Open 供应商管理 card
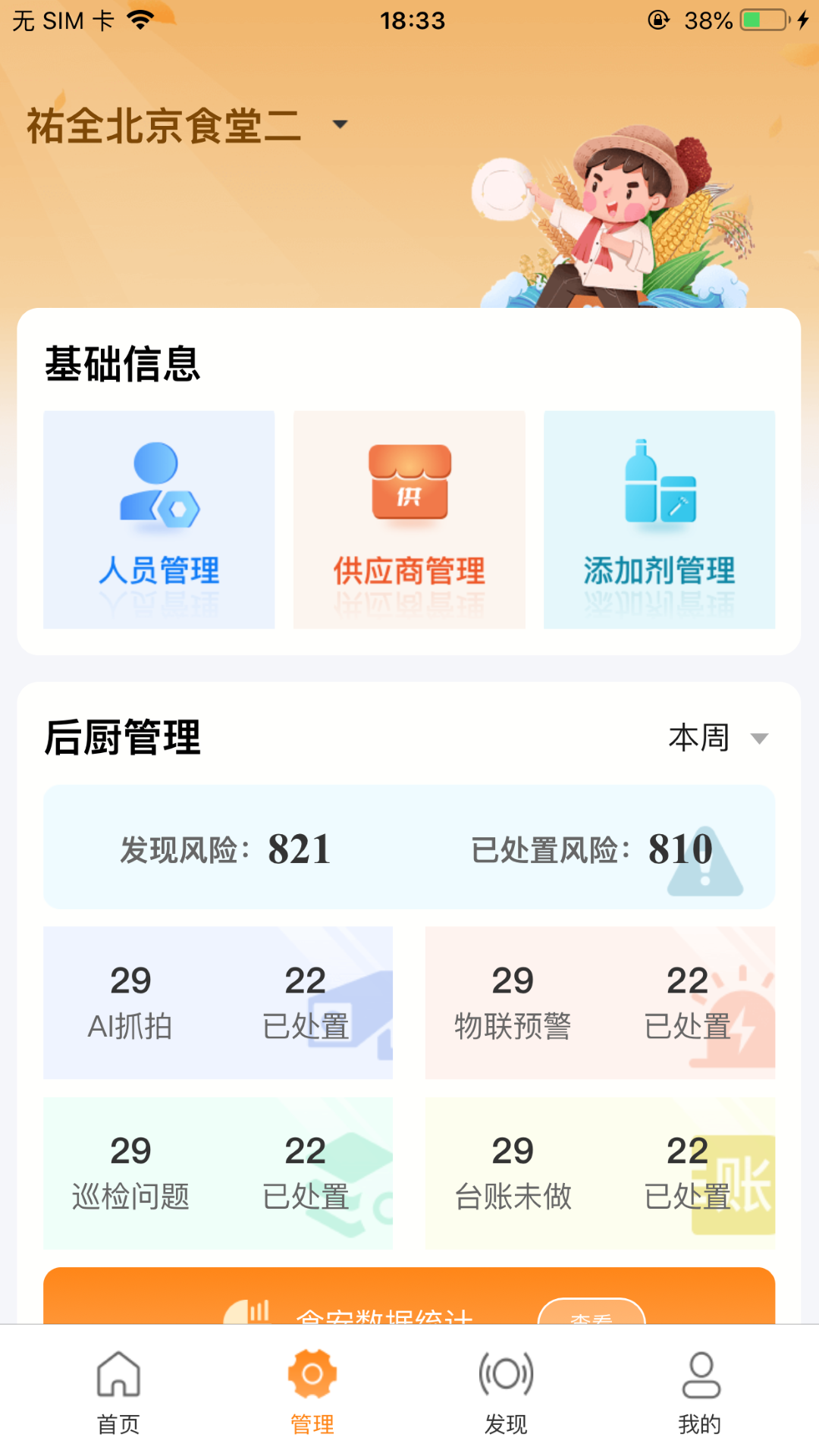Viewport: 819px width, 1456px height. coord(409,519)
